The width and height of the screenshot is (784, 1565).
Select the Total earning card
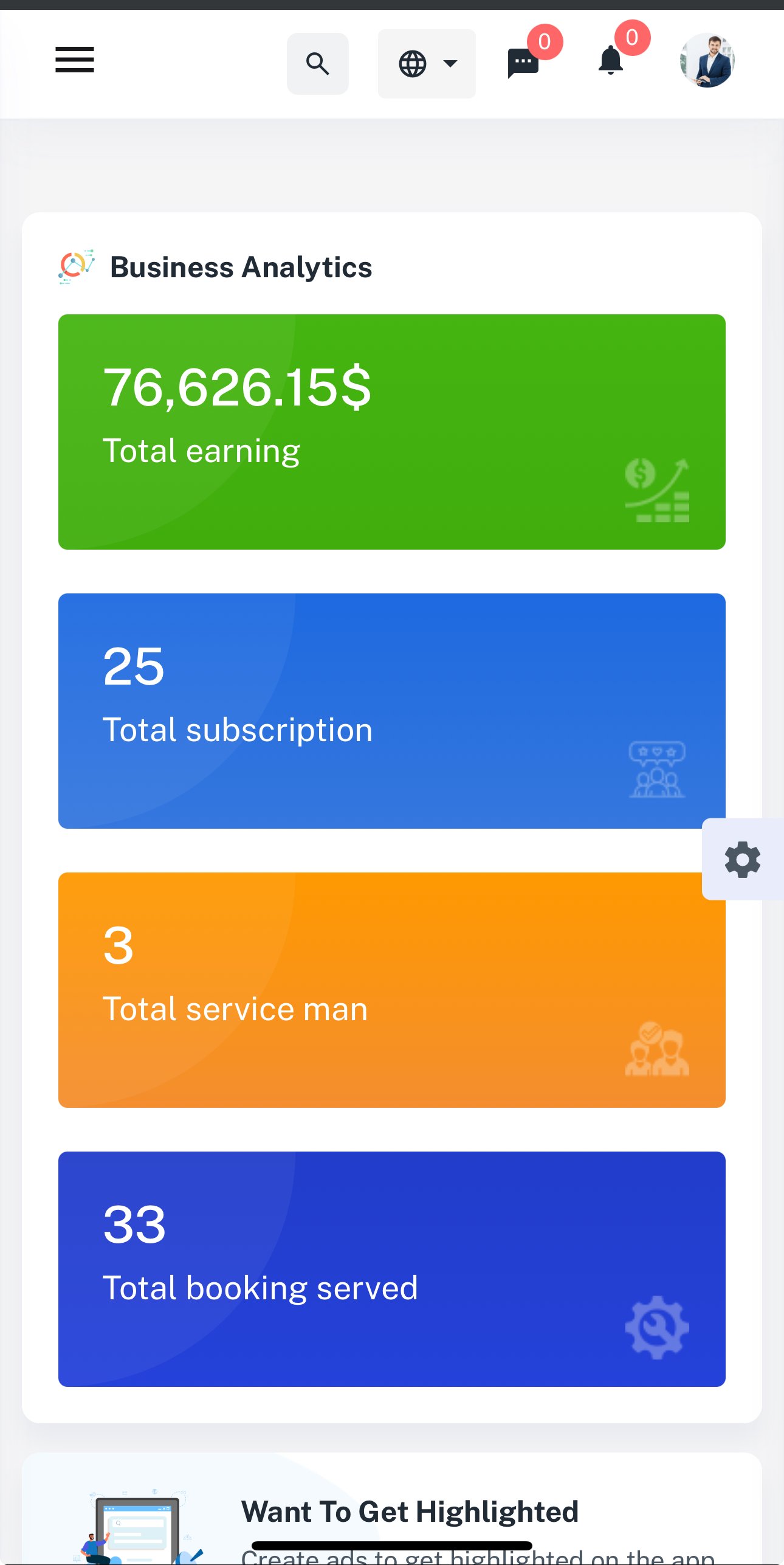click(x=391, y=430)
